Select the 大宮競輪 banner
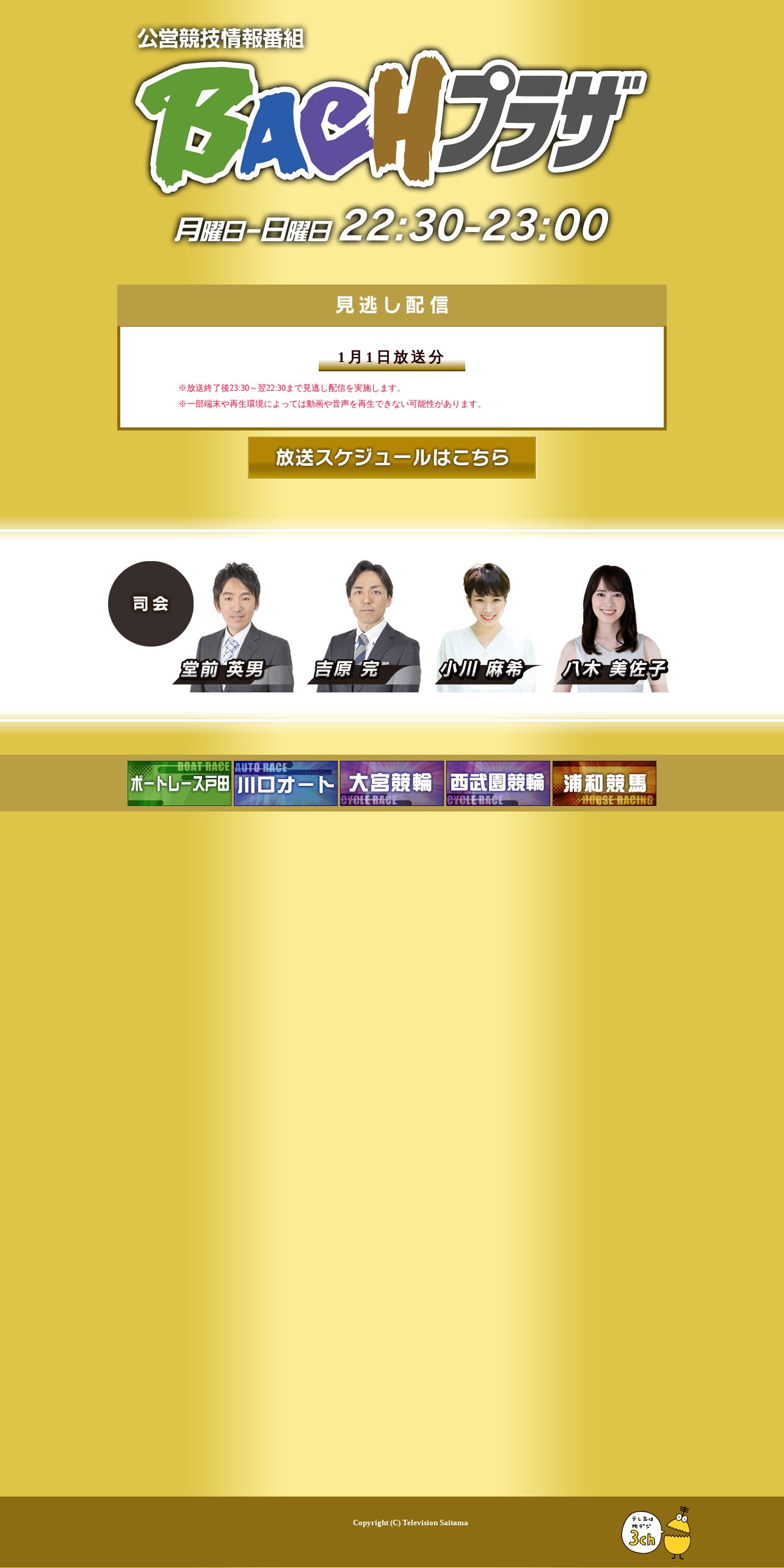 [392, 783]
